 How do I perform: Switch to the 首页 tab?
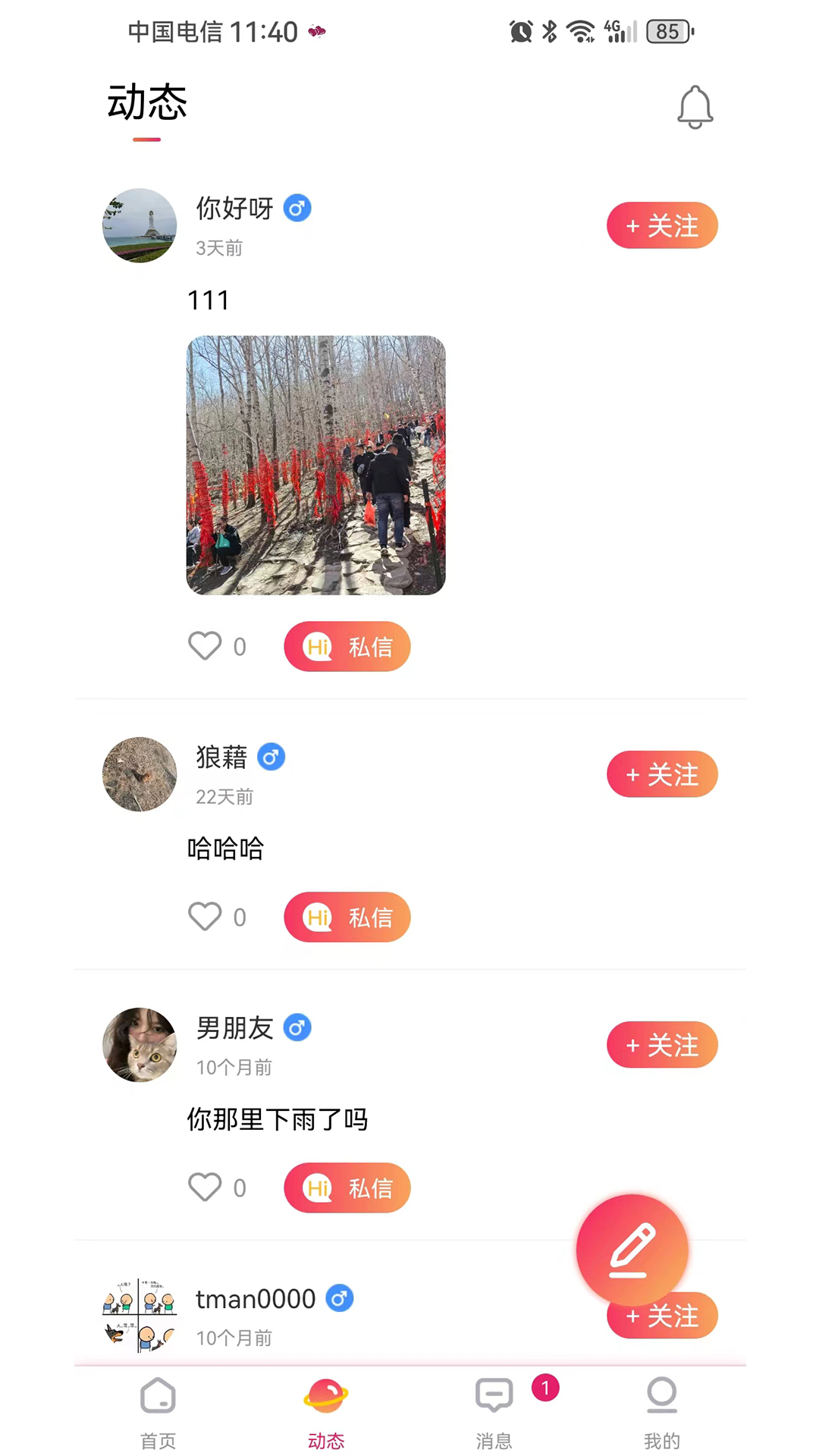tap(158, 1412)
